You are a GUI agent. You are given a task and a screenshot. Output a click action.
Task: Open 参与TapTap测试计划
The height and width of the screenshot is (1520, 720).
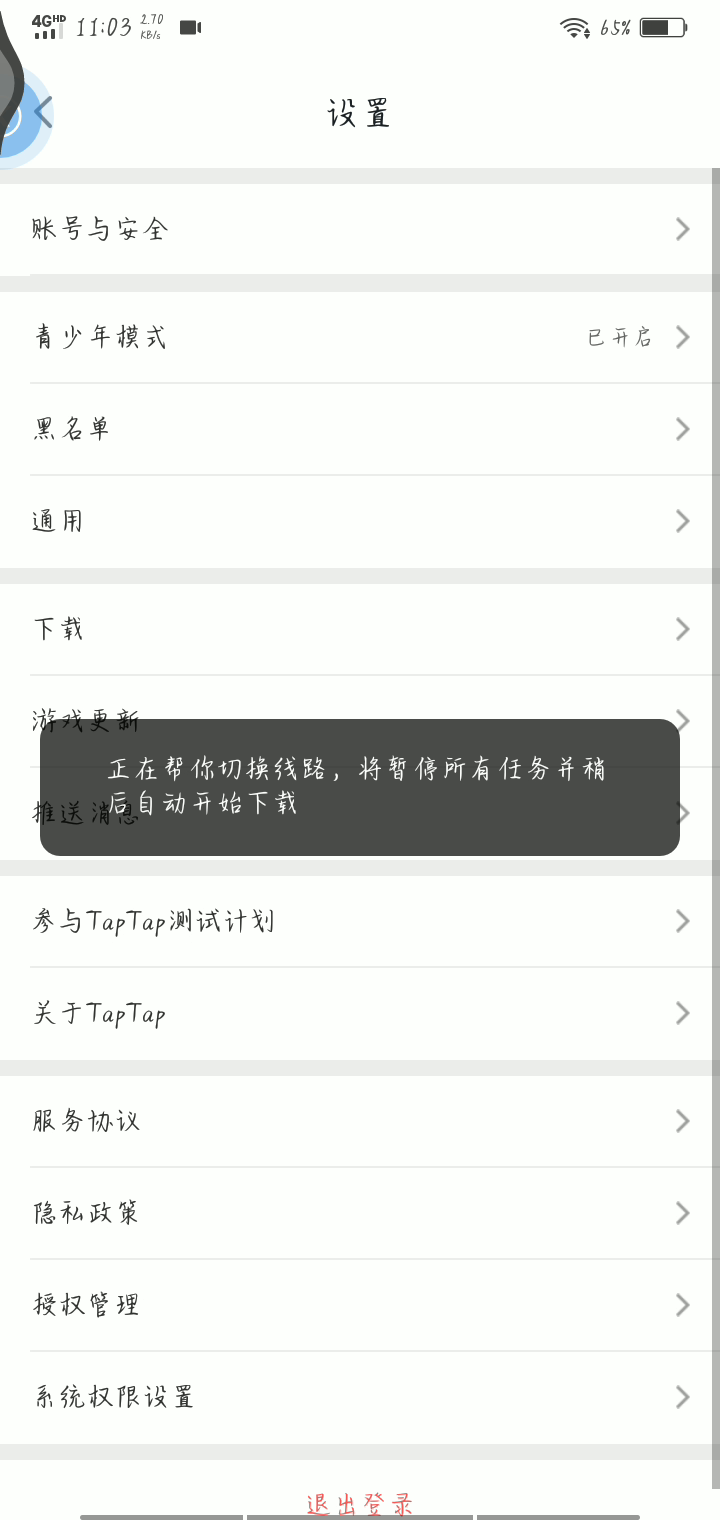360,921
